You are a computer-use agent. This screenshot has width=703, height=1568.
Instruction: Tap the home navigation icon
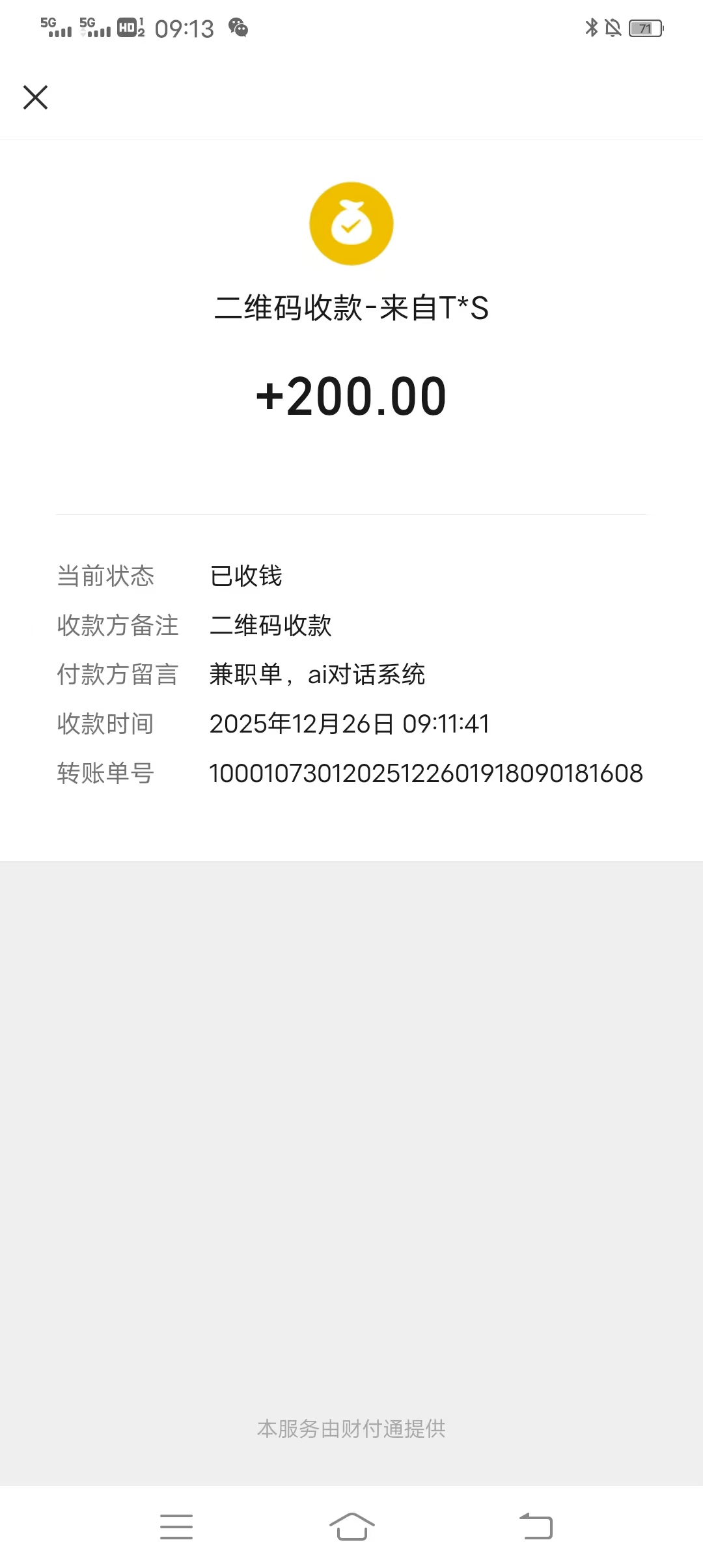click(351, 1527)
